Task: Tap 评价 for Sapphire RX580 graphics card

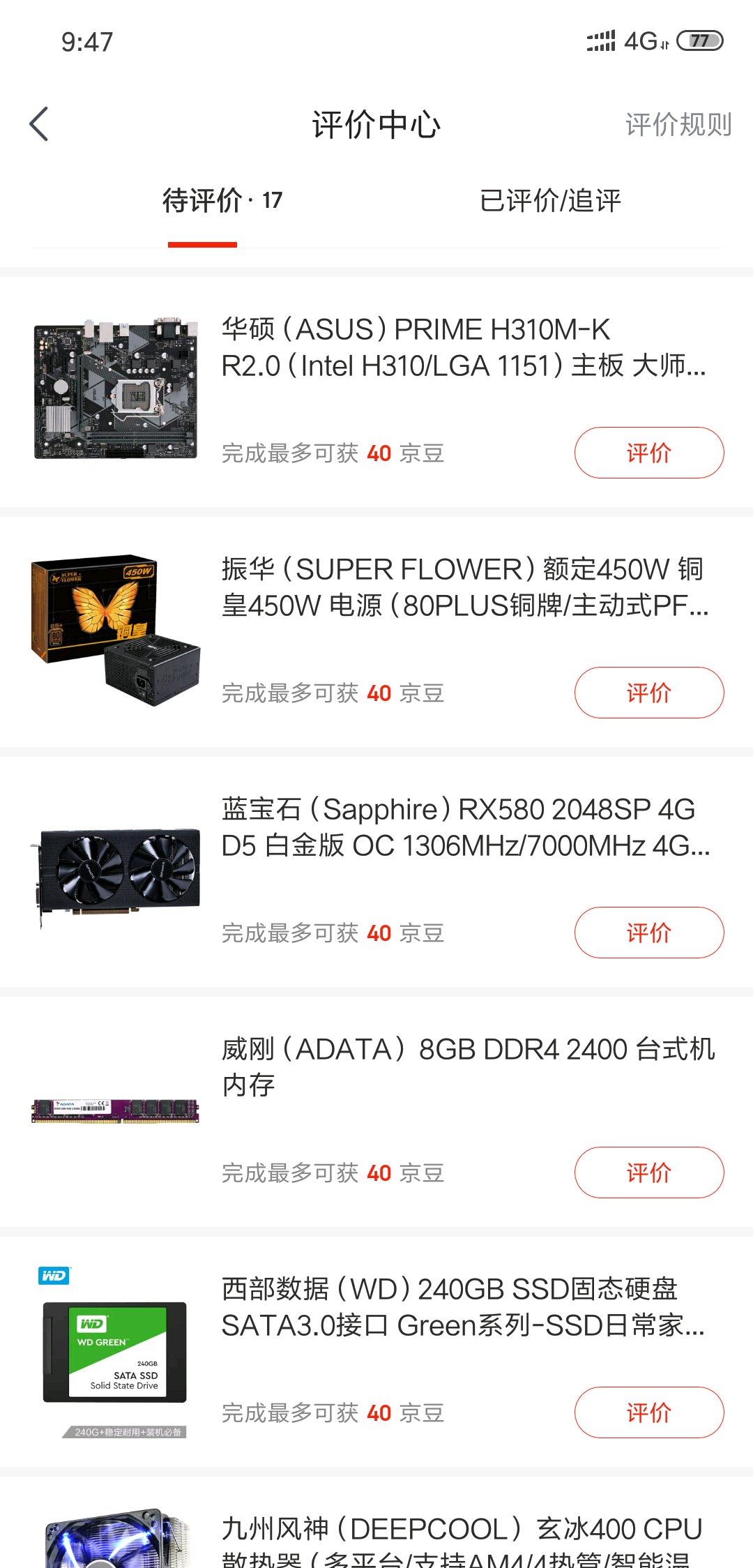Action: tap(648, 933)
